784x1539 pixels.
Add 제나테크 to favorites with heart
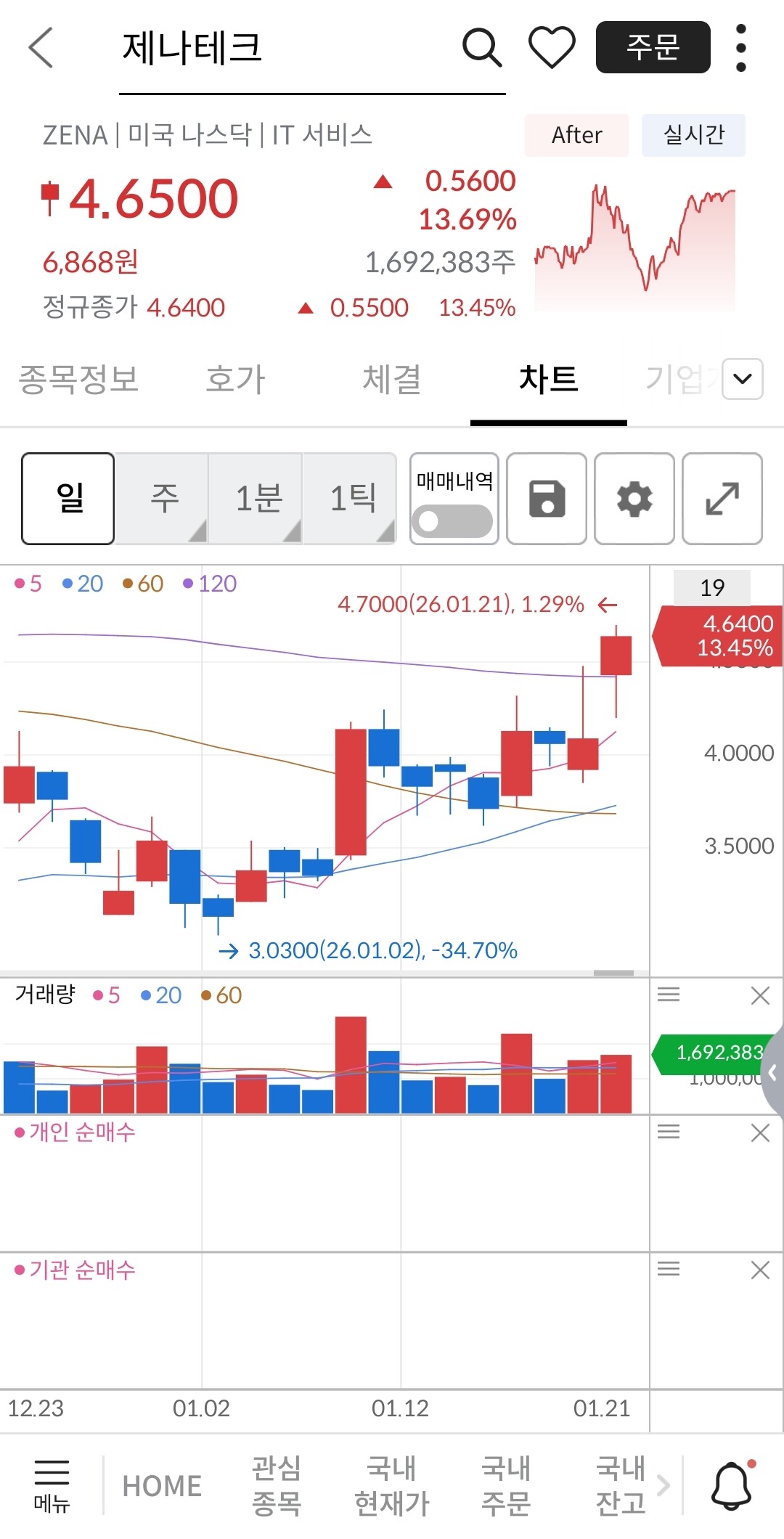point(552,48)
